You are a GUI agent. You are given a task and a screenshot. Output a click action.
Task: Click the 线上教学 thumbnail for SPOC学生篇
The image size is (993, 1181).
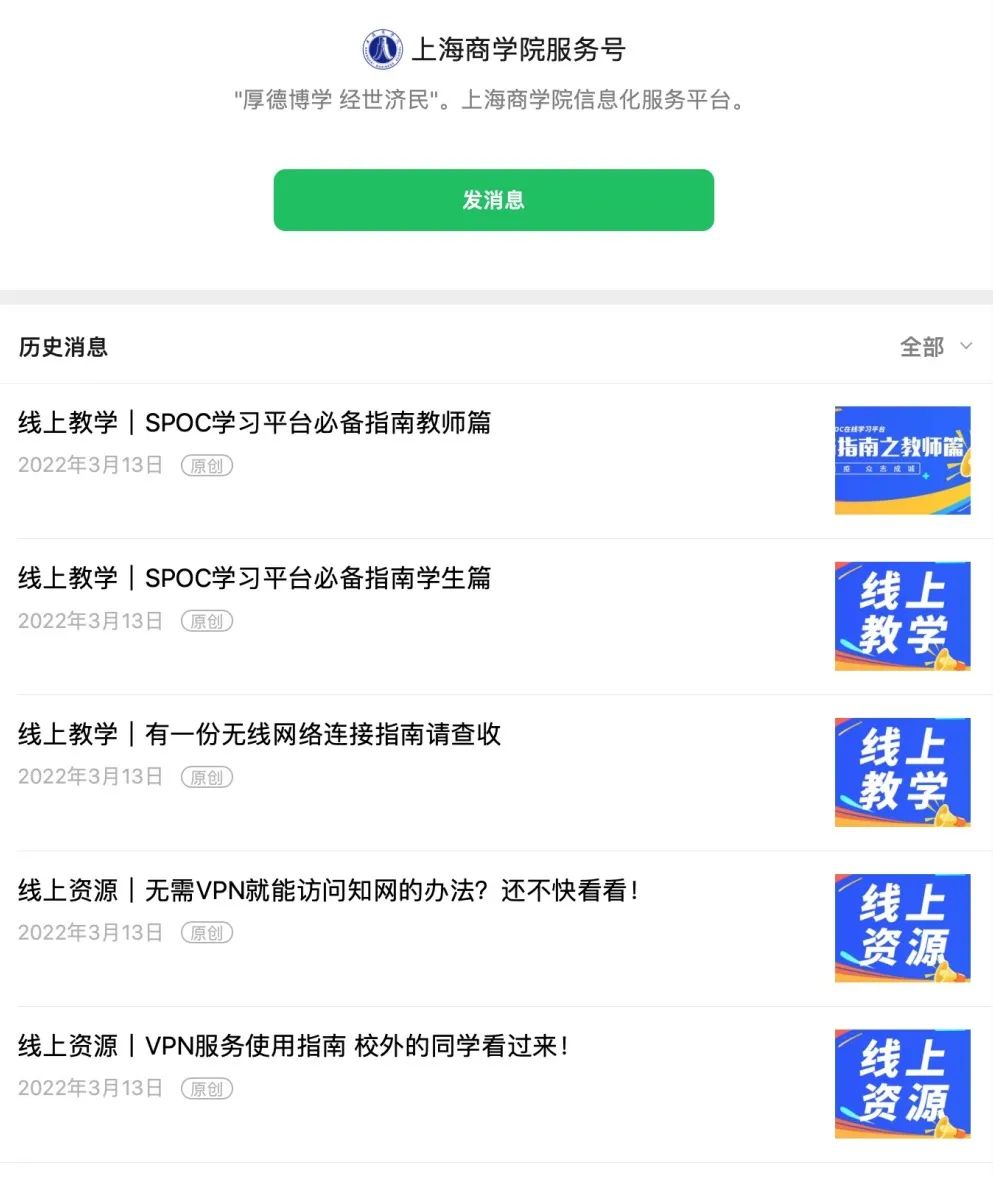[901, 616]
